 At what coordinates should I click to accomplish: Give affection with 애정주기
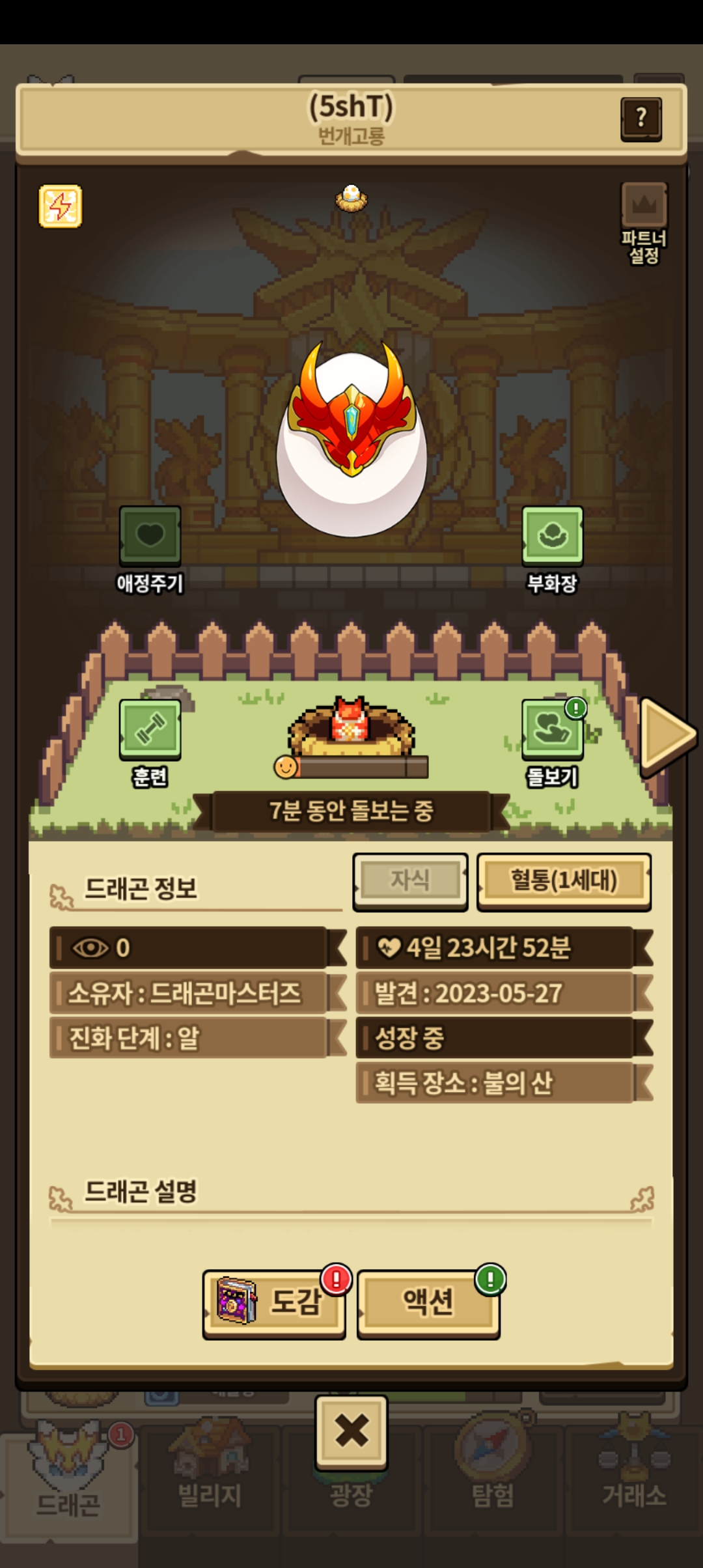[150, 550]
